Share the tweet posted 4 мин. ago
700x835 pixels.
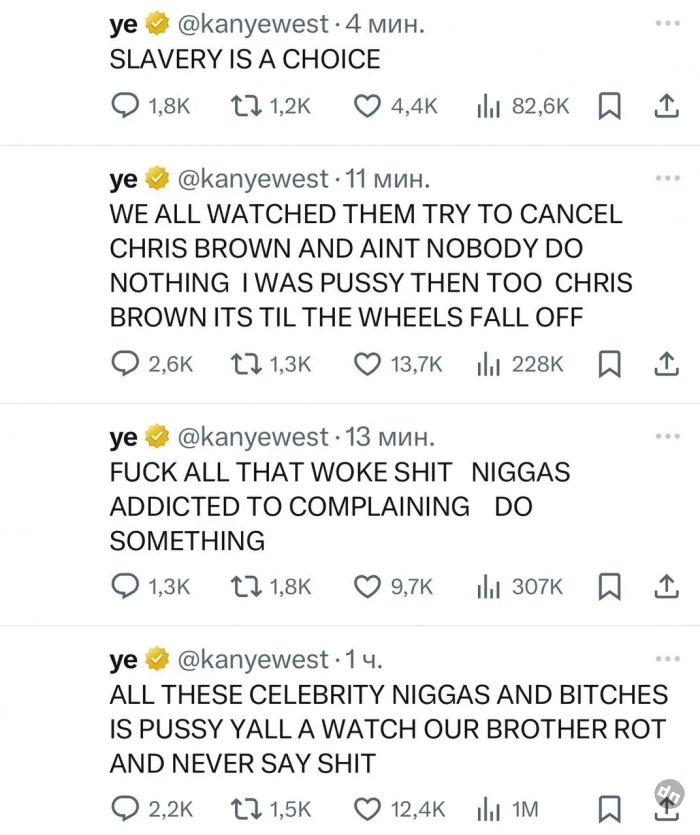665,107
